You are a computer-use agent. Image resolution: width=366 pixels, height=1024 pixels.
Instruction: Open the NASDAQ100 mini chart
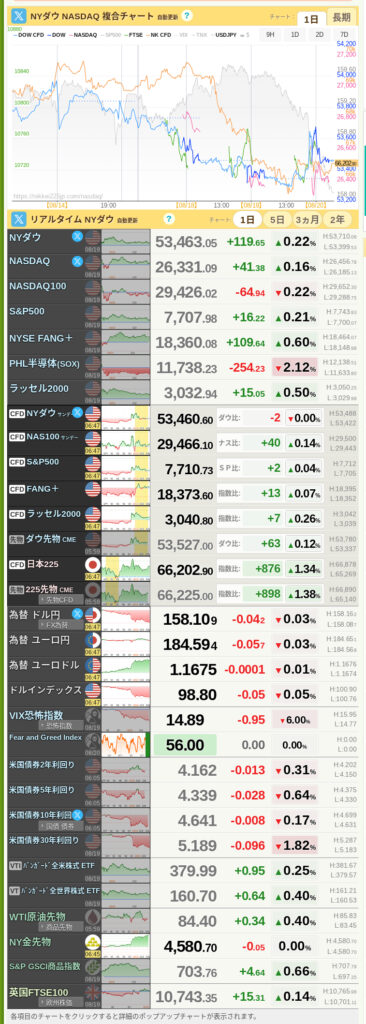click(x=125, y=288)
